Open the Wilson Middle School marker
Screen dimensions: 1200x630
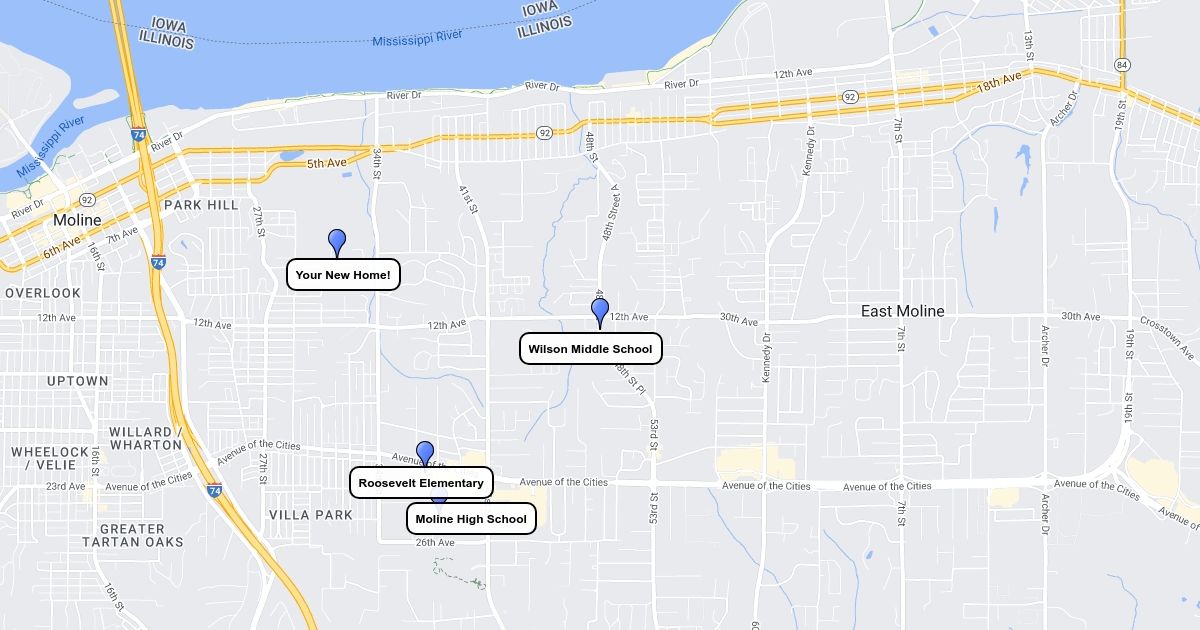600,313
